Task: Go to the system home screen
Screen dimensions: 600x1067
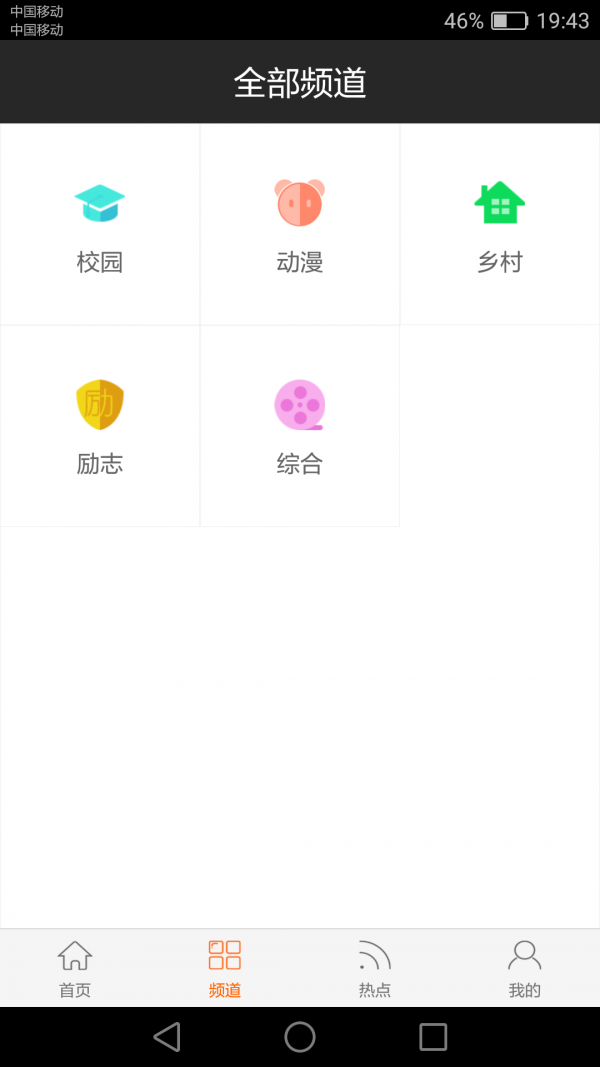Action: click(x=300, y=1037)
